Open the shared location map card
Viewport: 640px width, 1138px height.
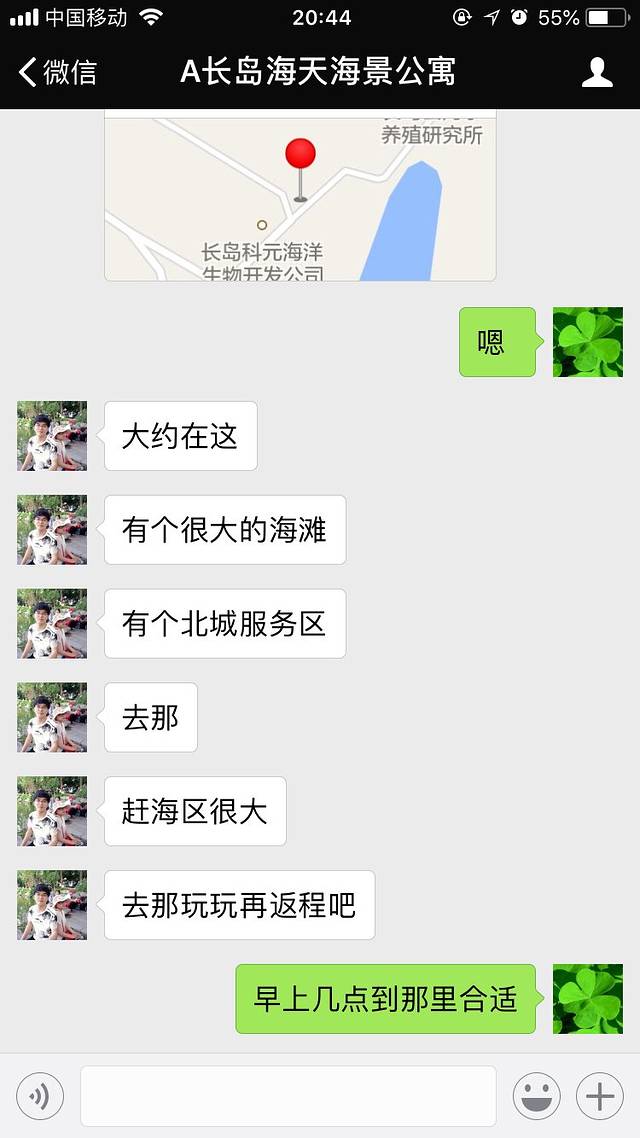click(x=300, y=196)
